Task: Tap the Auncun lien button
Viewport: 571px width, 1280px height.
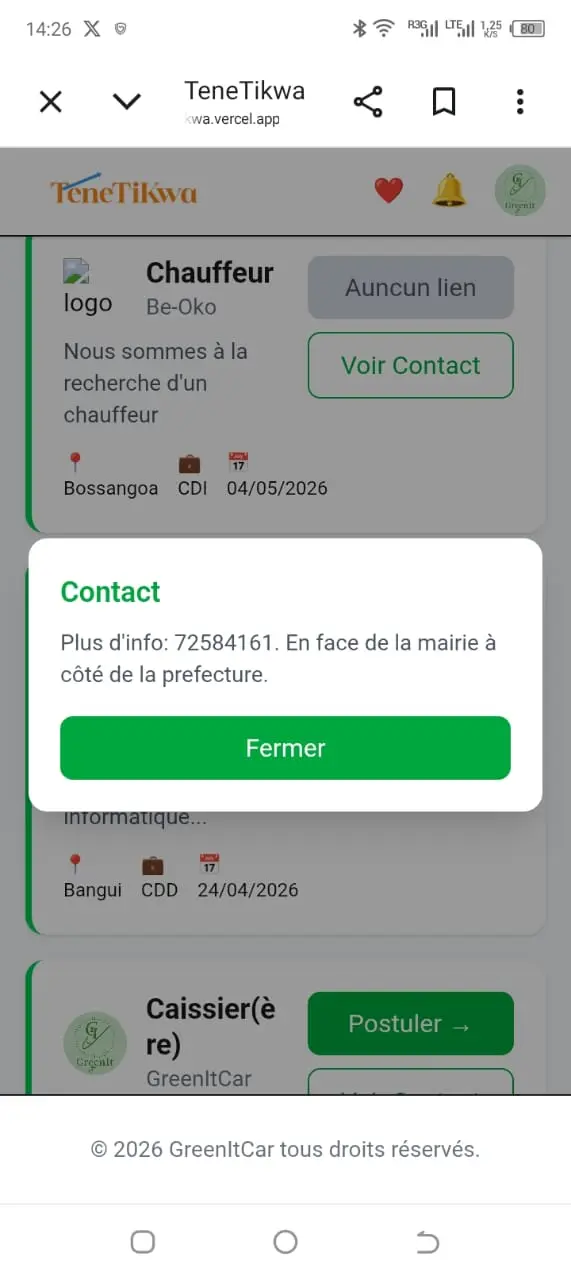Action: click(x=410, y=288)
